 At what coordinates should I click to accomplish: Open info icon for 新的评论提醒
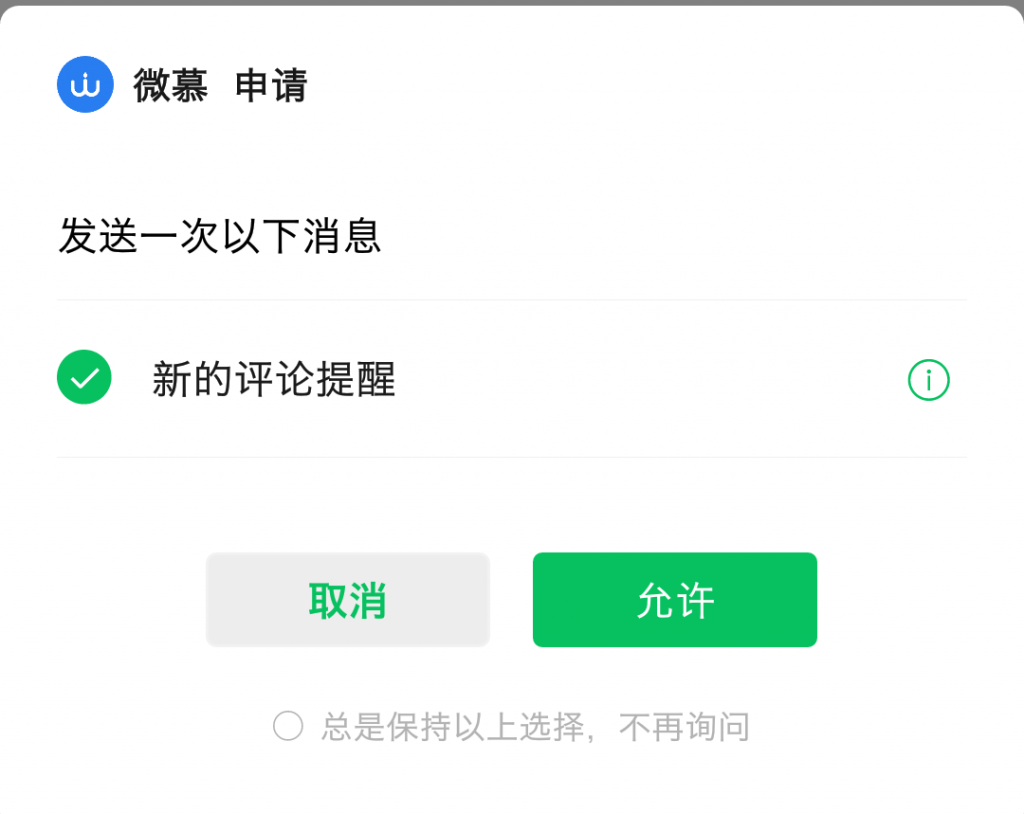click(928, 381)
